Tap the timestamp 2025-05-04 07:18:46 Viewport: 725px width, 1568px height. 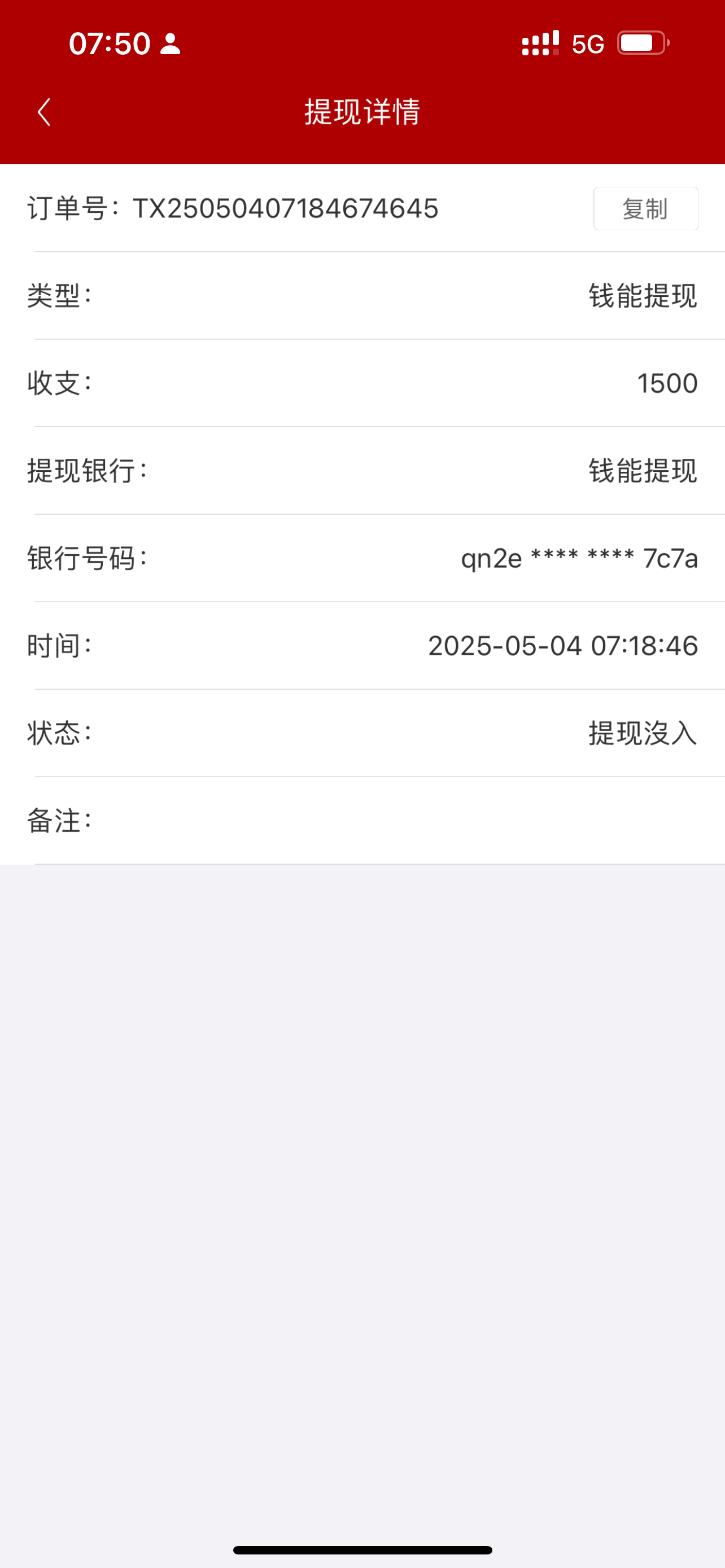[562, 647]
